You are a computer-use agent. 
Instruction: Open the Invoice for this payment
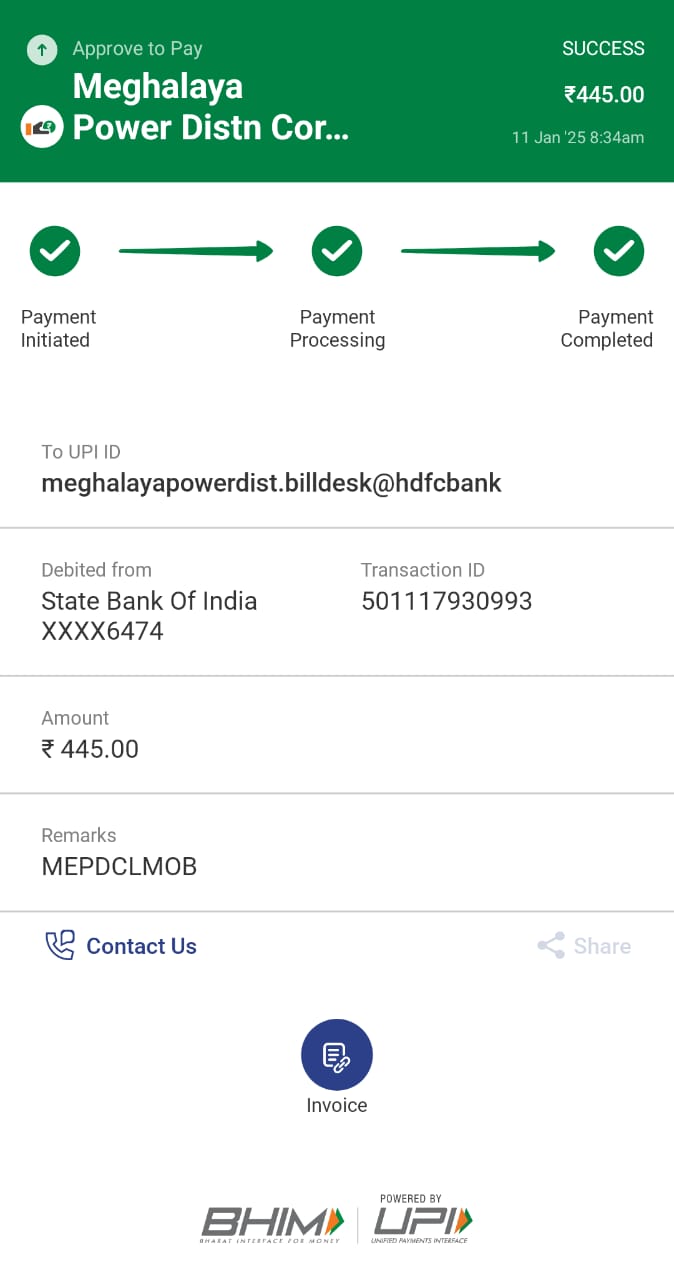pos(337,1067)
